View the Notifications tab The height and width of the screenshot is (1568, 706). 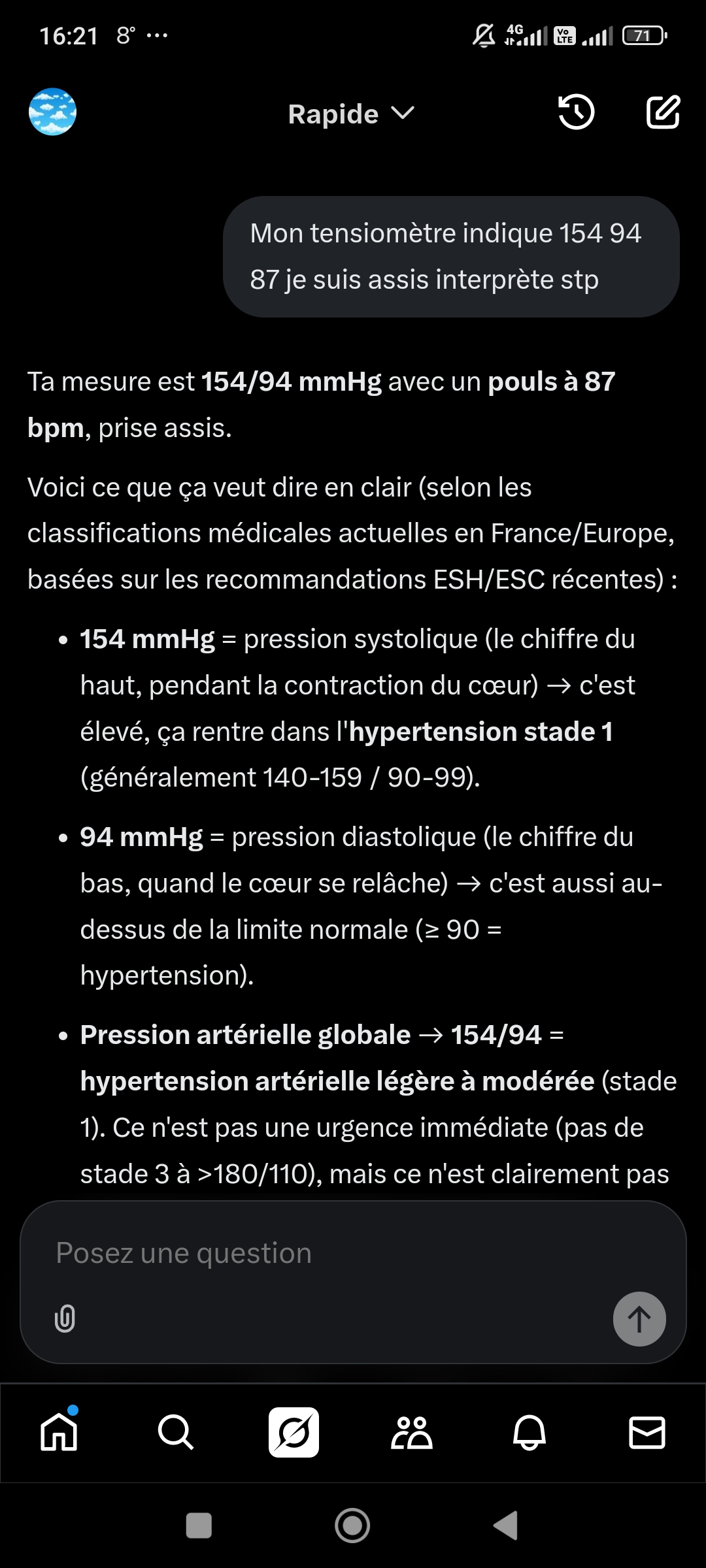[x=529, y=1432]
